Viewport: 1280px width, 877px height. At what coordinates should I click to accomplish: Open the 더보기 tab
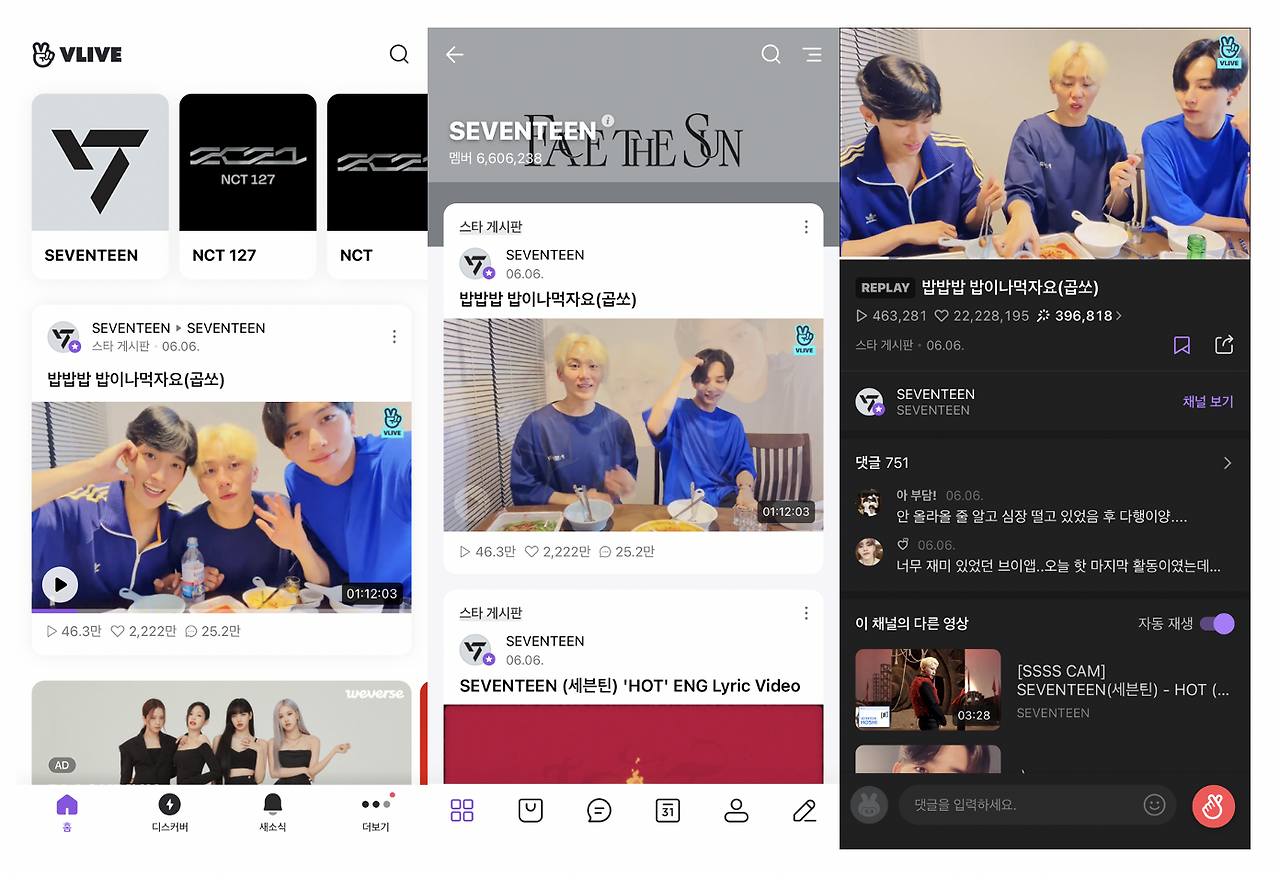pos(376,814)
